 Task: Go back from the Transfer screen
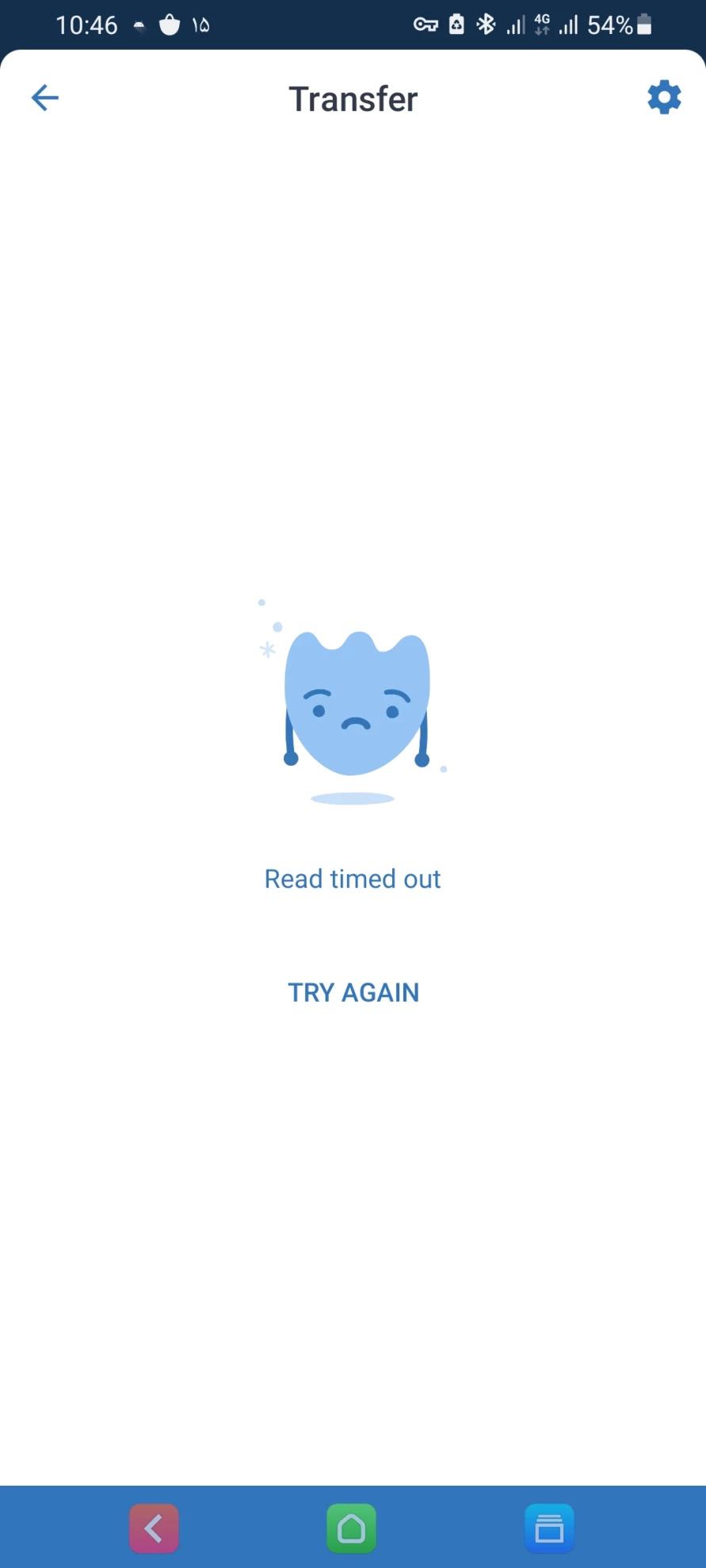pyautogui.click(x=45, y=98)
